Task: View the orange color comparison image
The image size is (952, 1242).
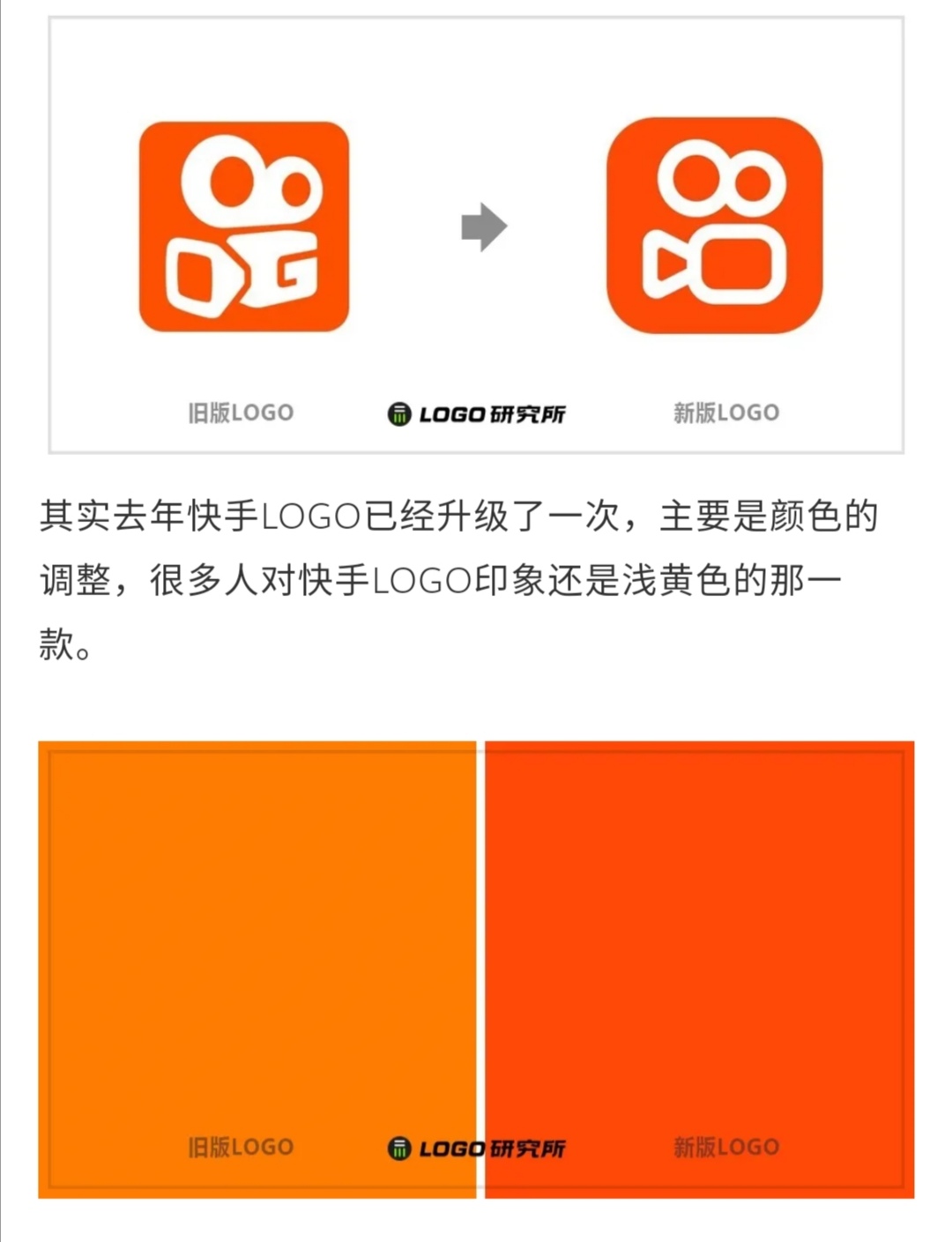Action: coord(476,968)
